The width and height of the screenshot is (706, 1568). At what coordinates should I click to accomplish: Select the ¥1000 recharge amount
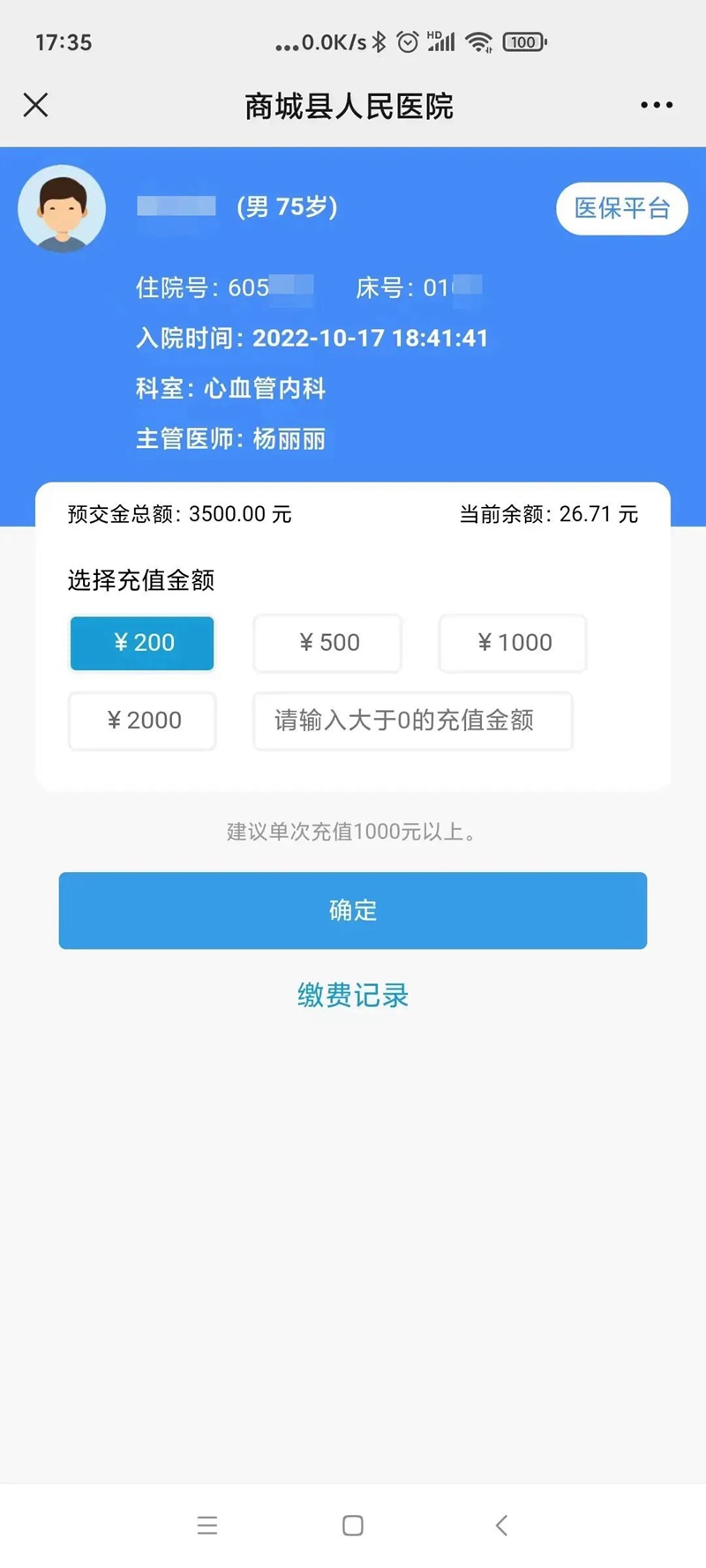coord(513,643)
